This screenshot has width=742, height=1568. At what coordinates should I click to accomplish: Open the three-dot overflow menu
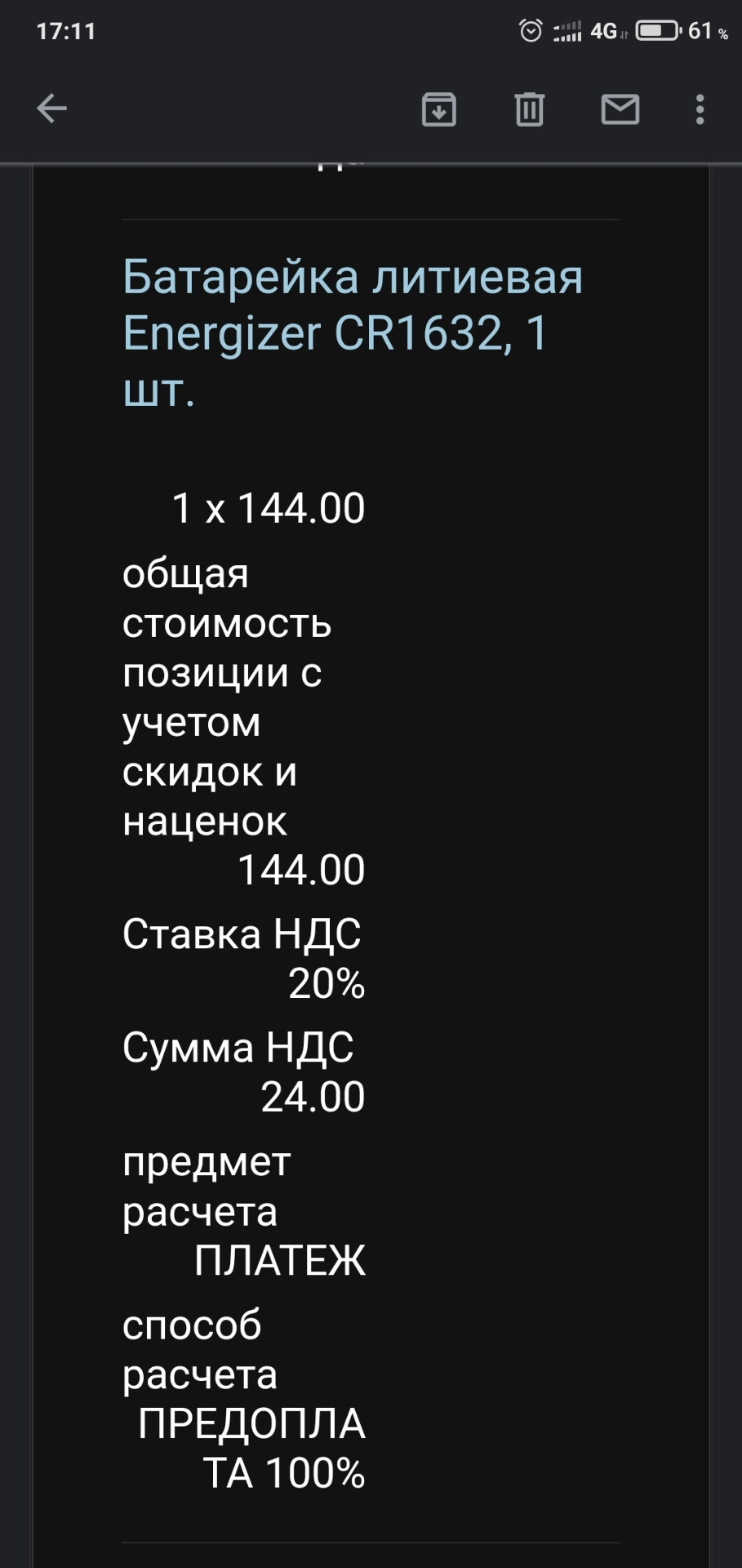698,109
